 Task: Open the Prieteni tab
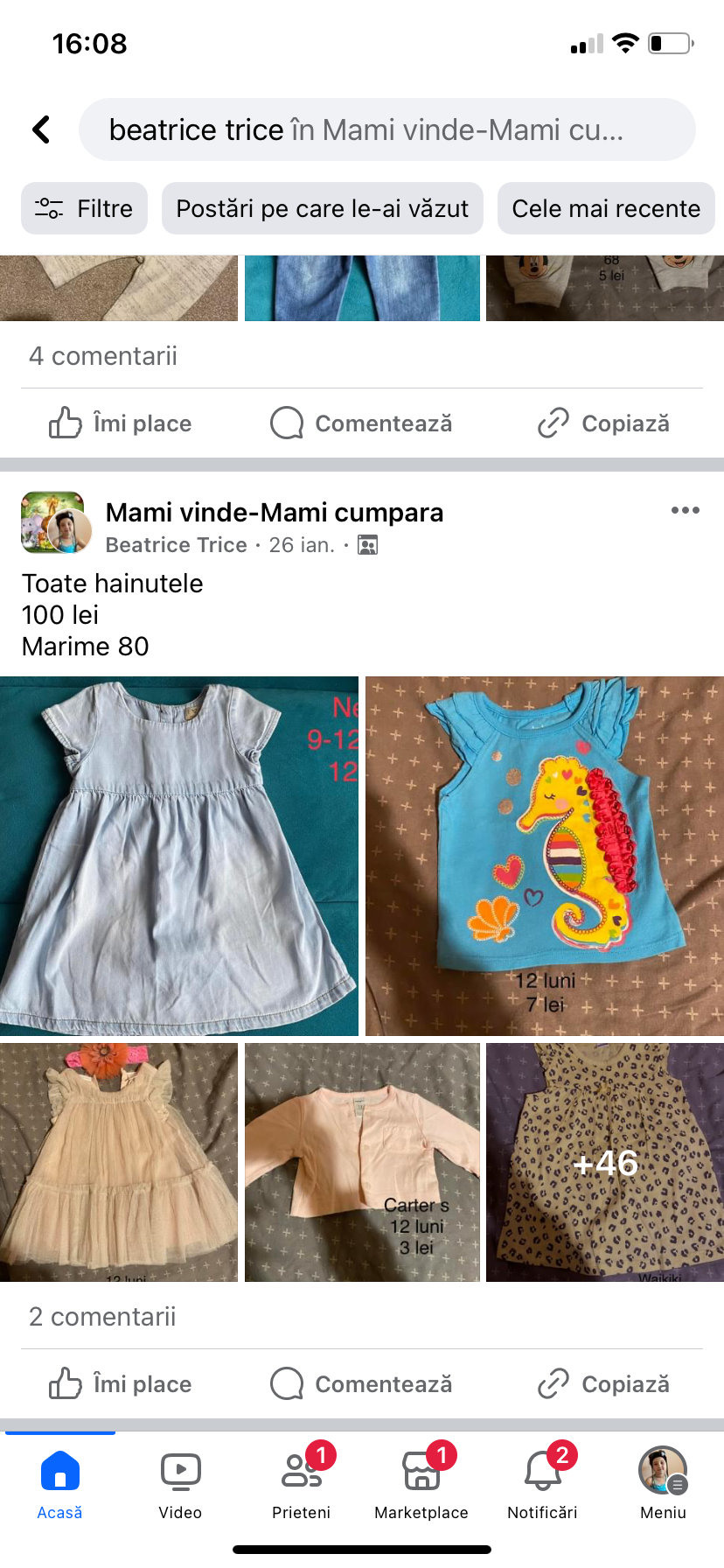click(x=301, y=1484)
